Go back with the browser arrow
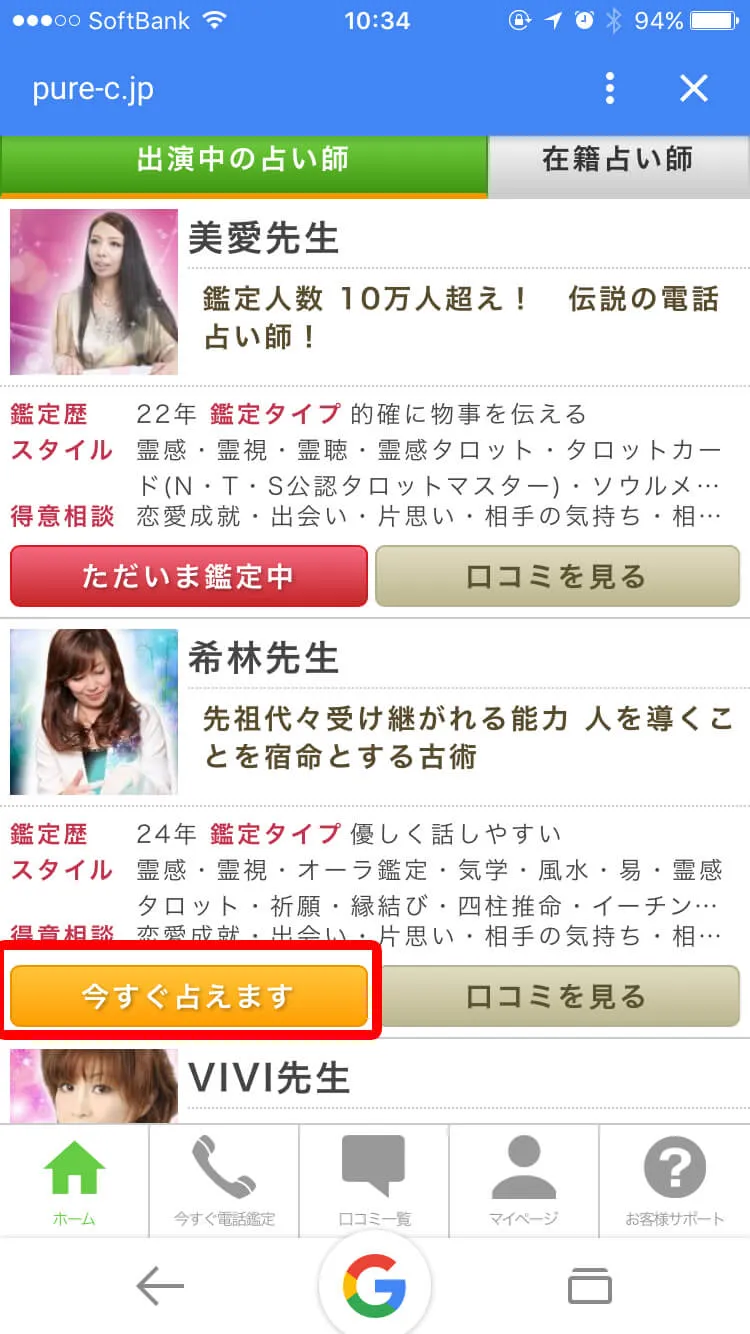 (x=160, y=1286)
